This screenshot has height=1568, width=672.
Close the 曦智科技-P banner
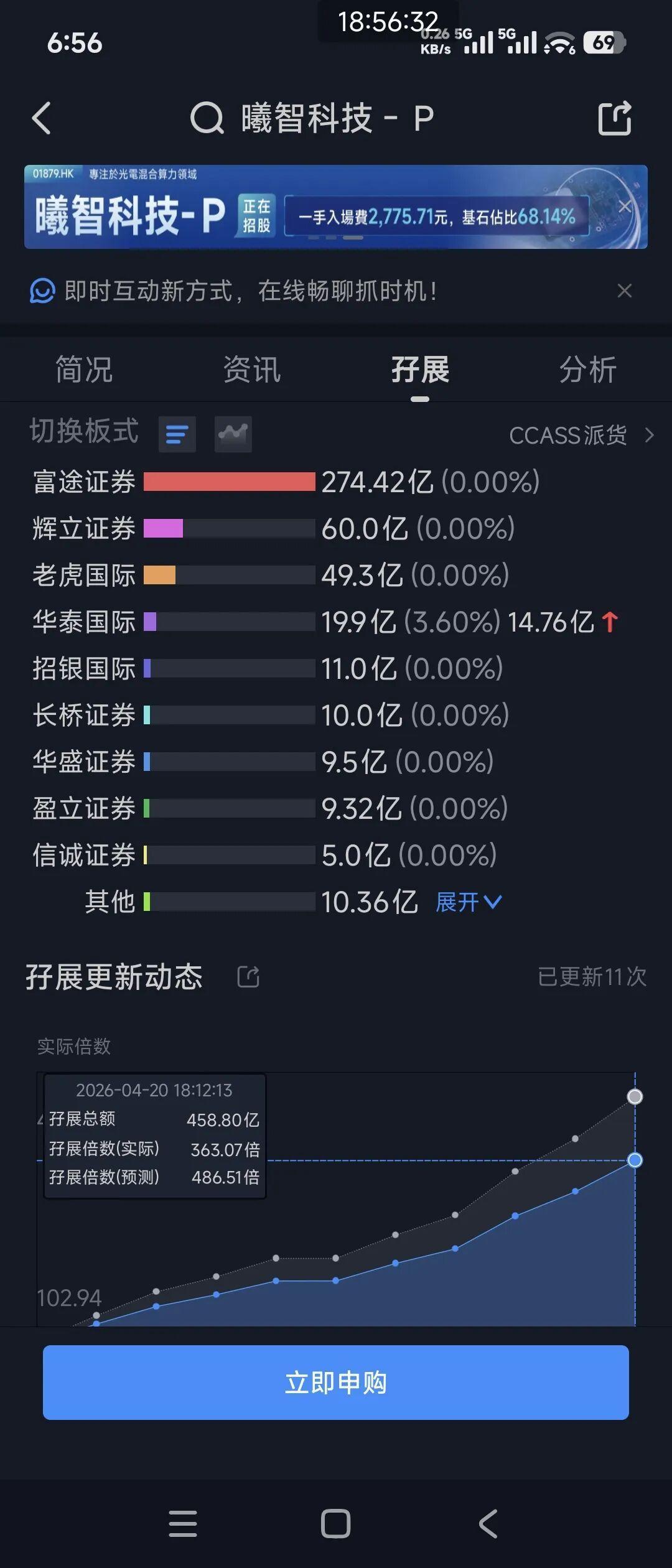(x=625, y=207)
